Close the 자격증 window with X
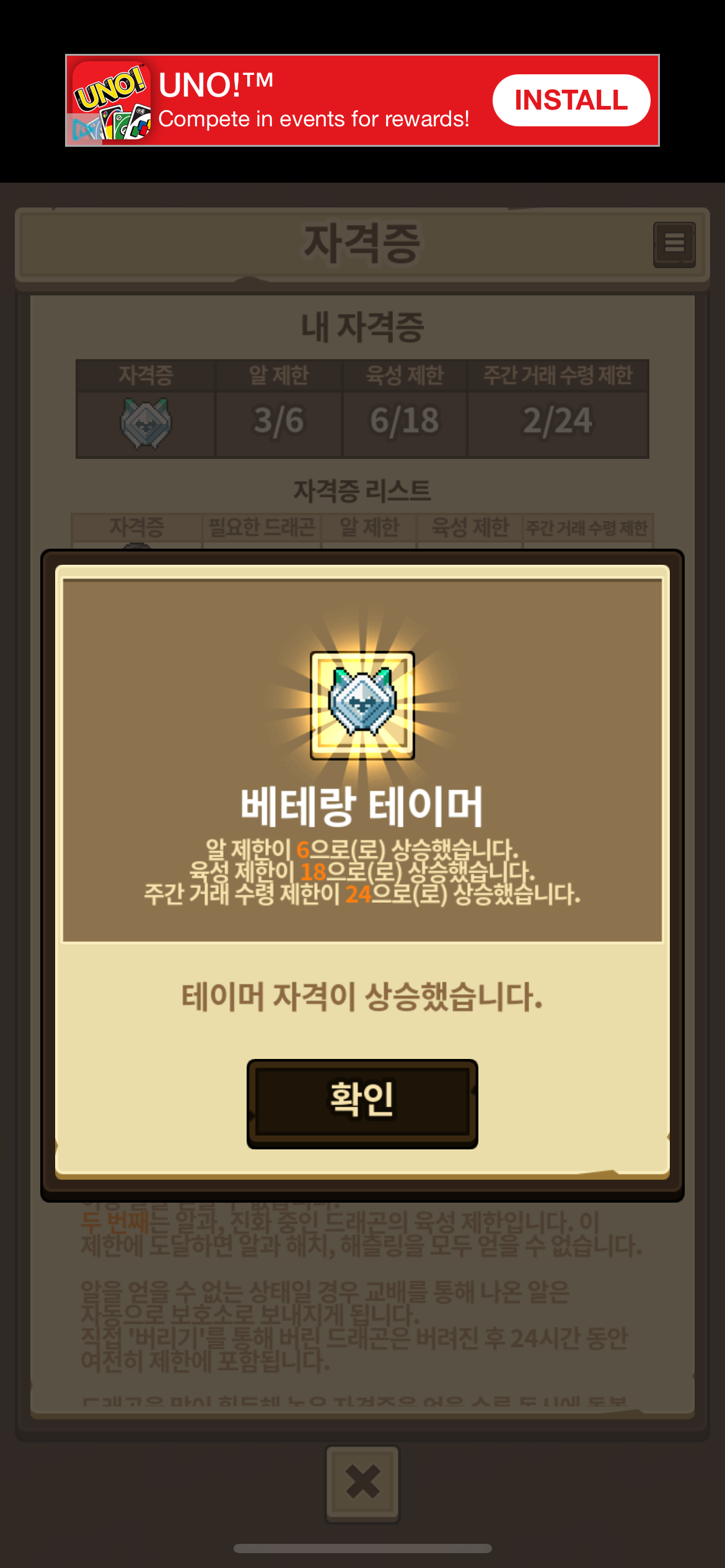This screenshot has width=725, height=1568. coord(362,1483)
